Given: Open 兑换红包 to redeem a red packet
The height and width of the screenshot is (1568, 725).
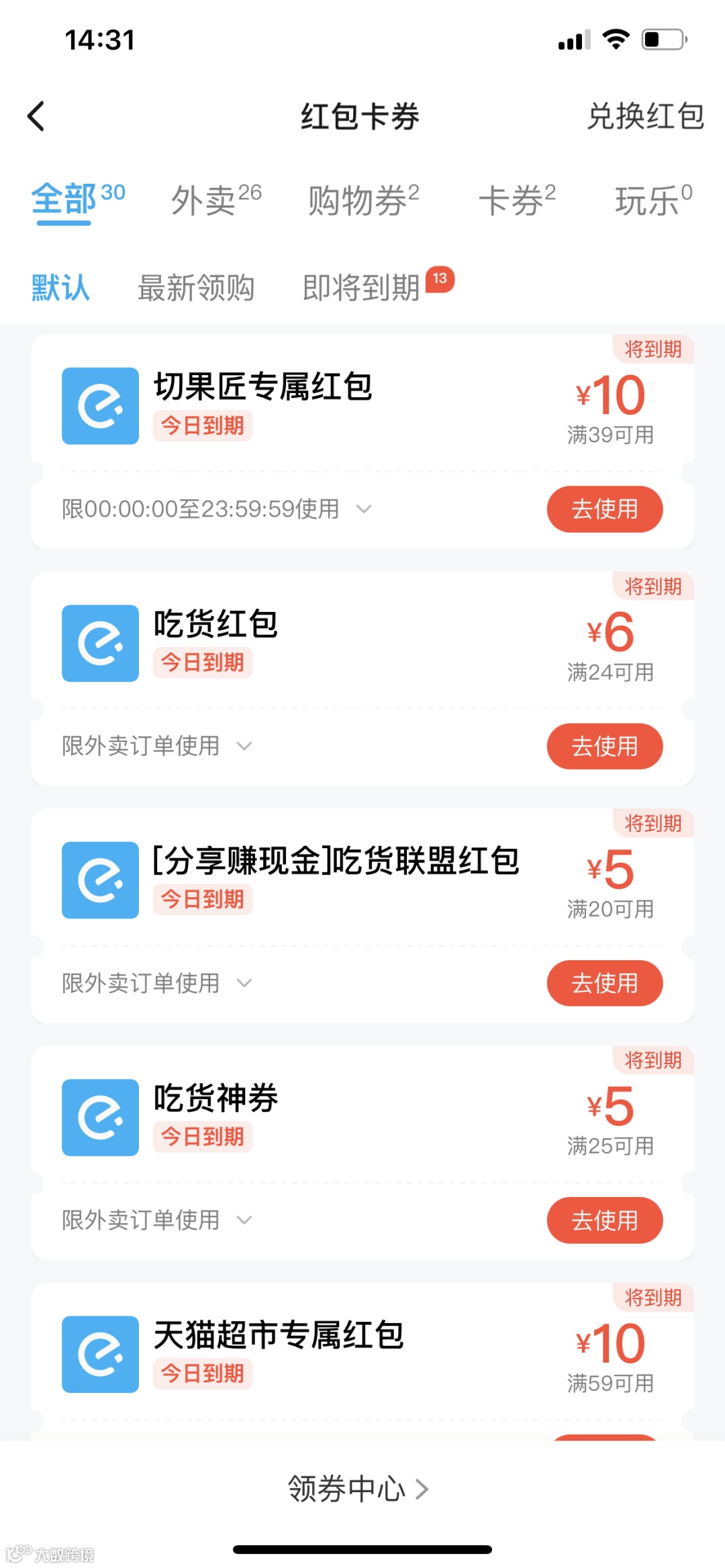Looking at the screenshot, I should click(644, 116).
